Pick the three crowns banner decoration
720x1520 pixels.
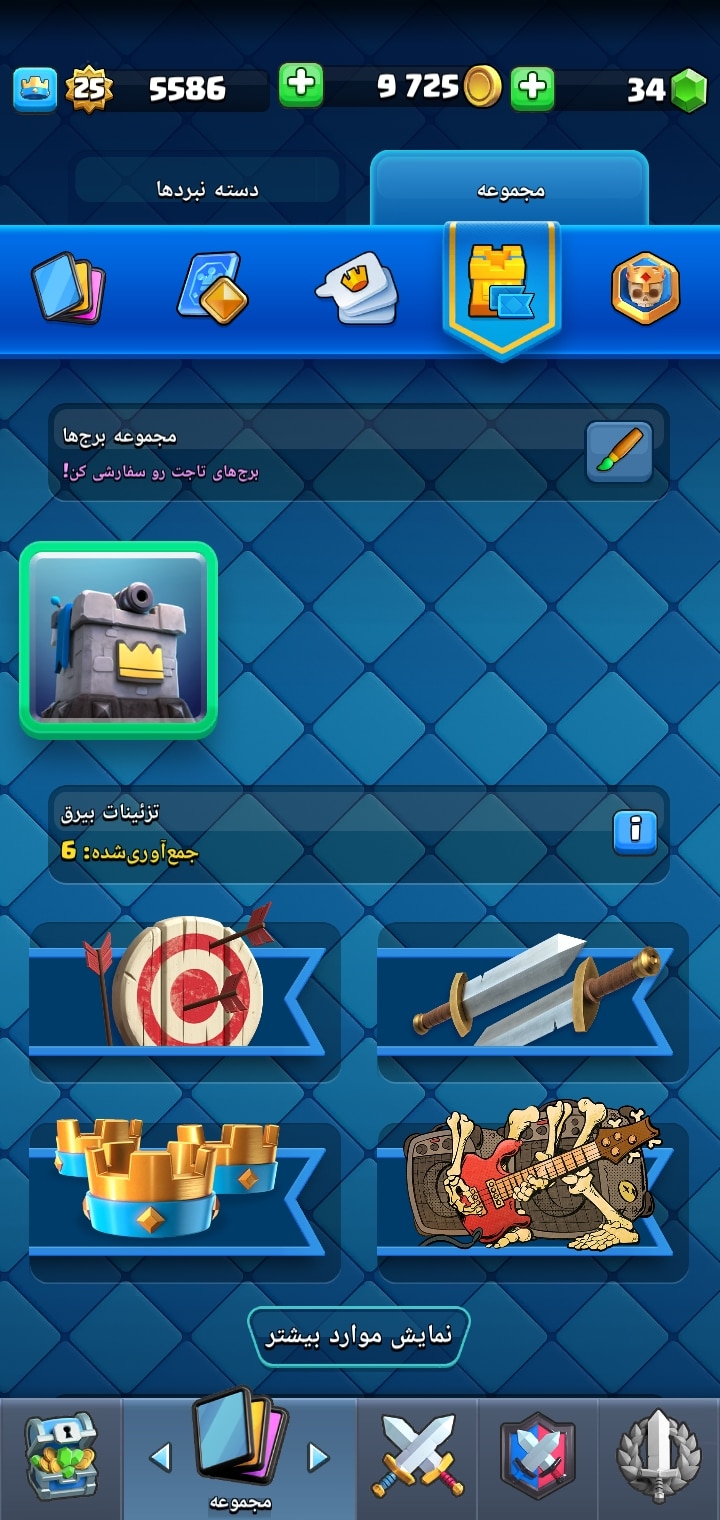tap(185, 1202)
